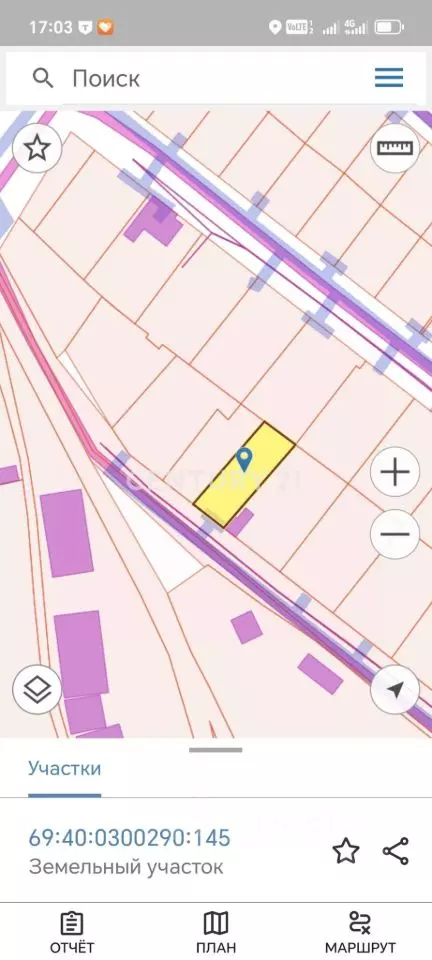Open favorites star on the map

coord(37,148)
